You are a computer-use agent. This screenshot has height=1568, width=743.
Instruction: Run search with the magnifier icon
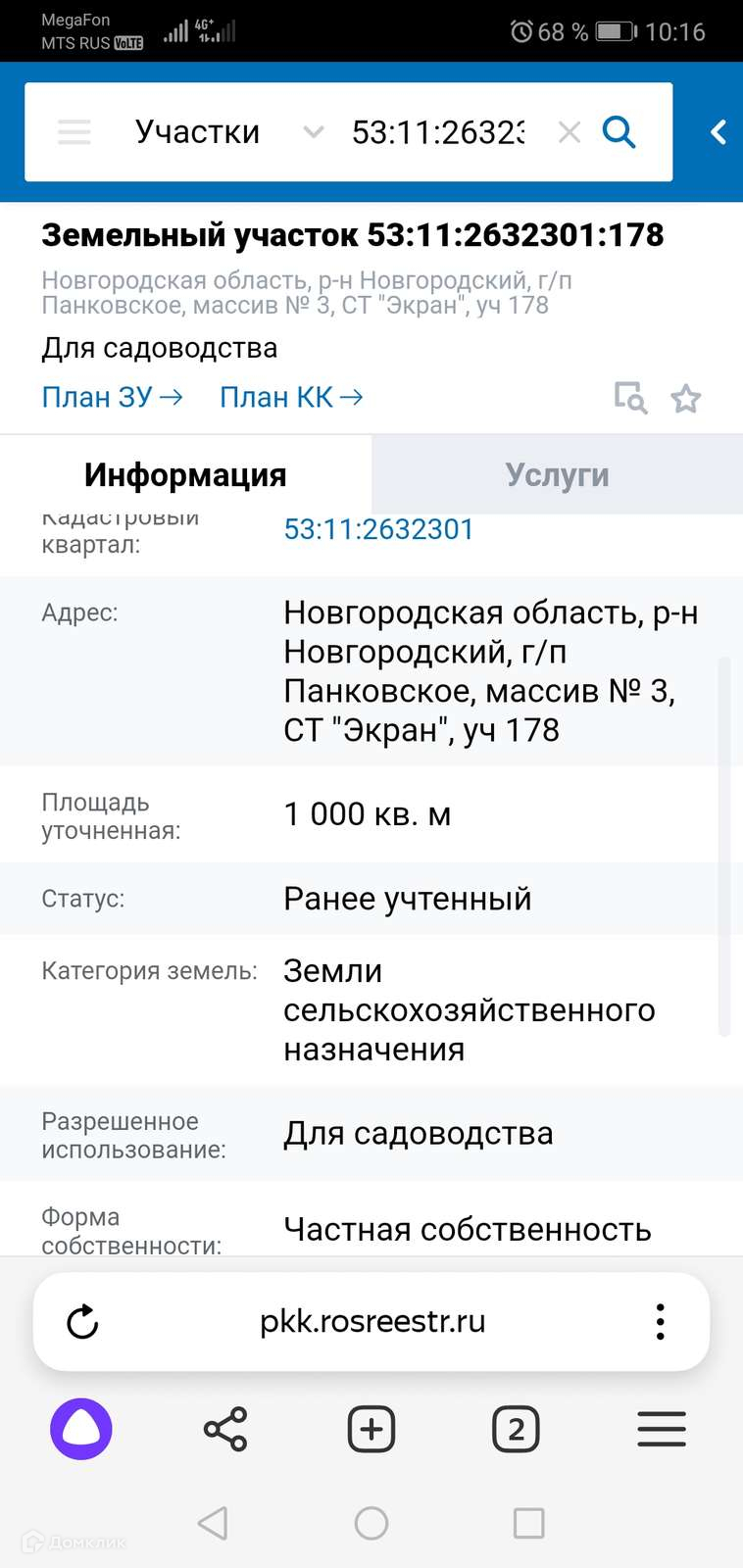[x=619, y=131]
